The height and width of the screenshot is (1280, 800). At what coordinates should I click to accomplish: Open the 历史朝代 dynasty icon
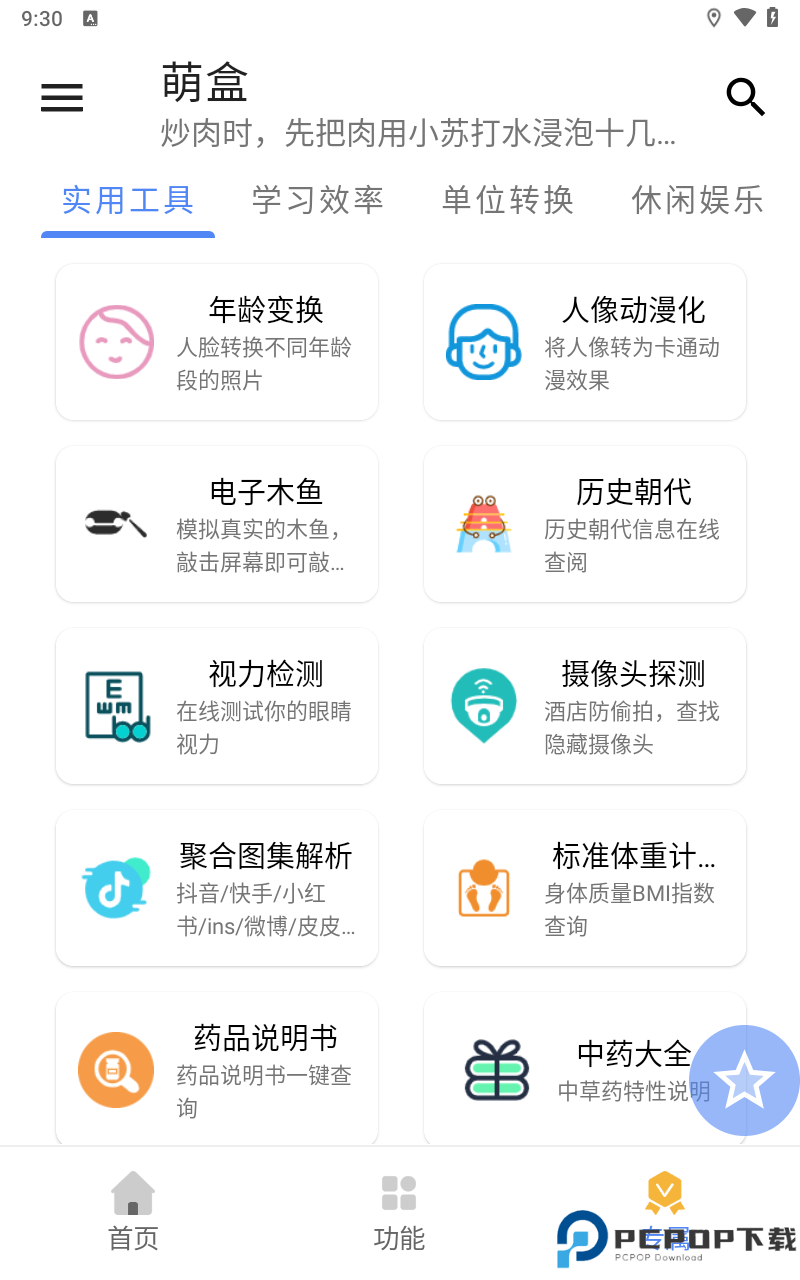click(x=484, y=524)
